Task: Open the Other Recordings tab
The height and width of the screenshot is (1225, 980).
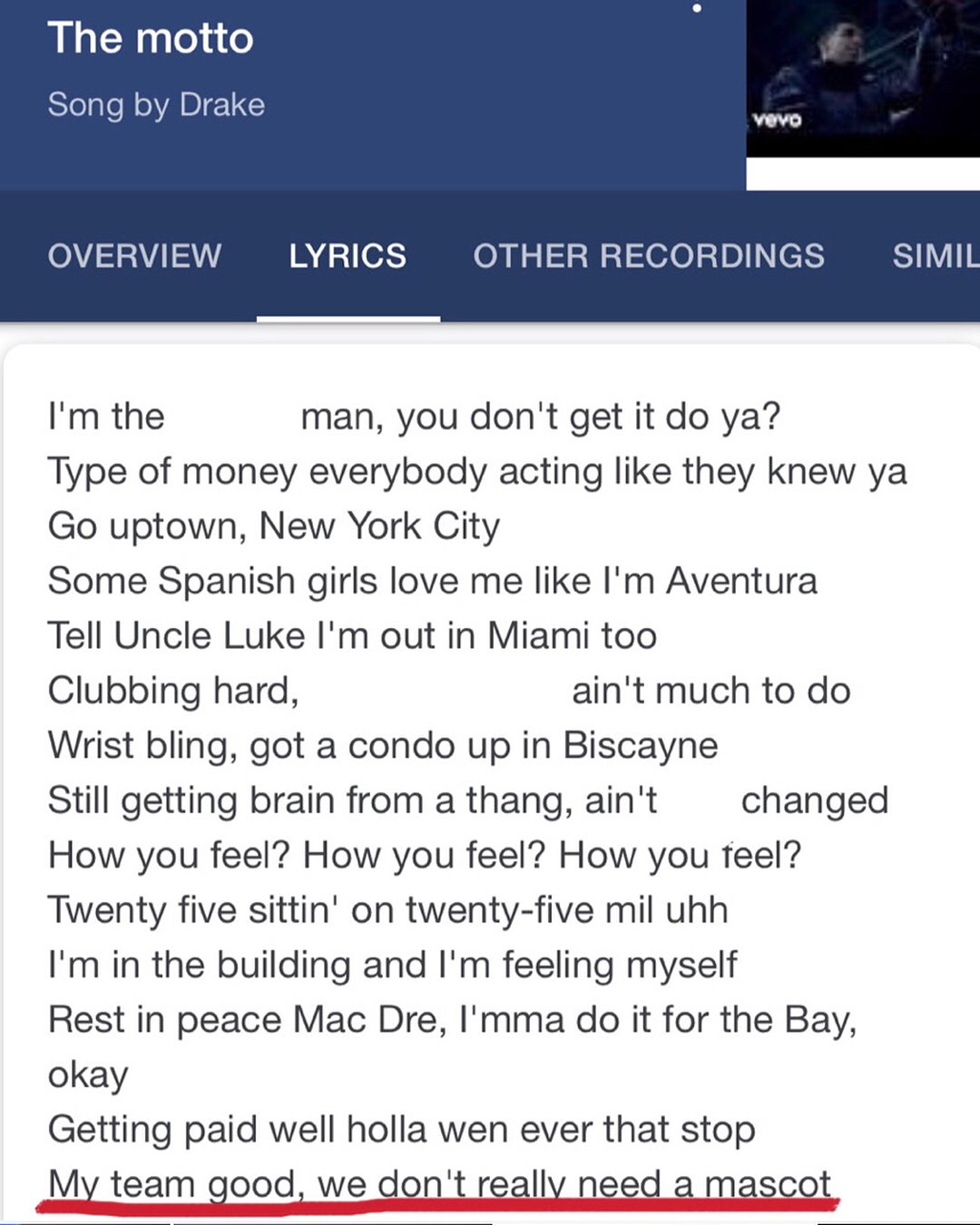Action: click(648, 256)
